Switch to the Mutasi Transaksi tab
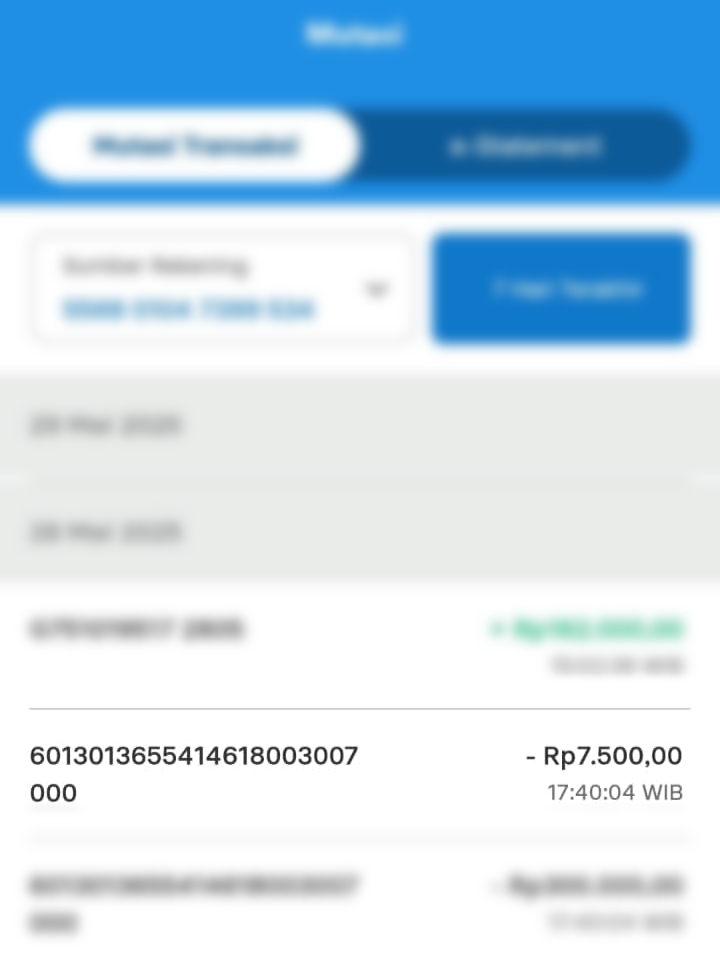This screenshot has width=720, height=953. pyautogui.click(x=194, y=146)
